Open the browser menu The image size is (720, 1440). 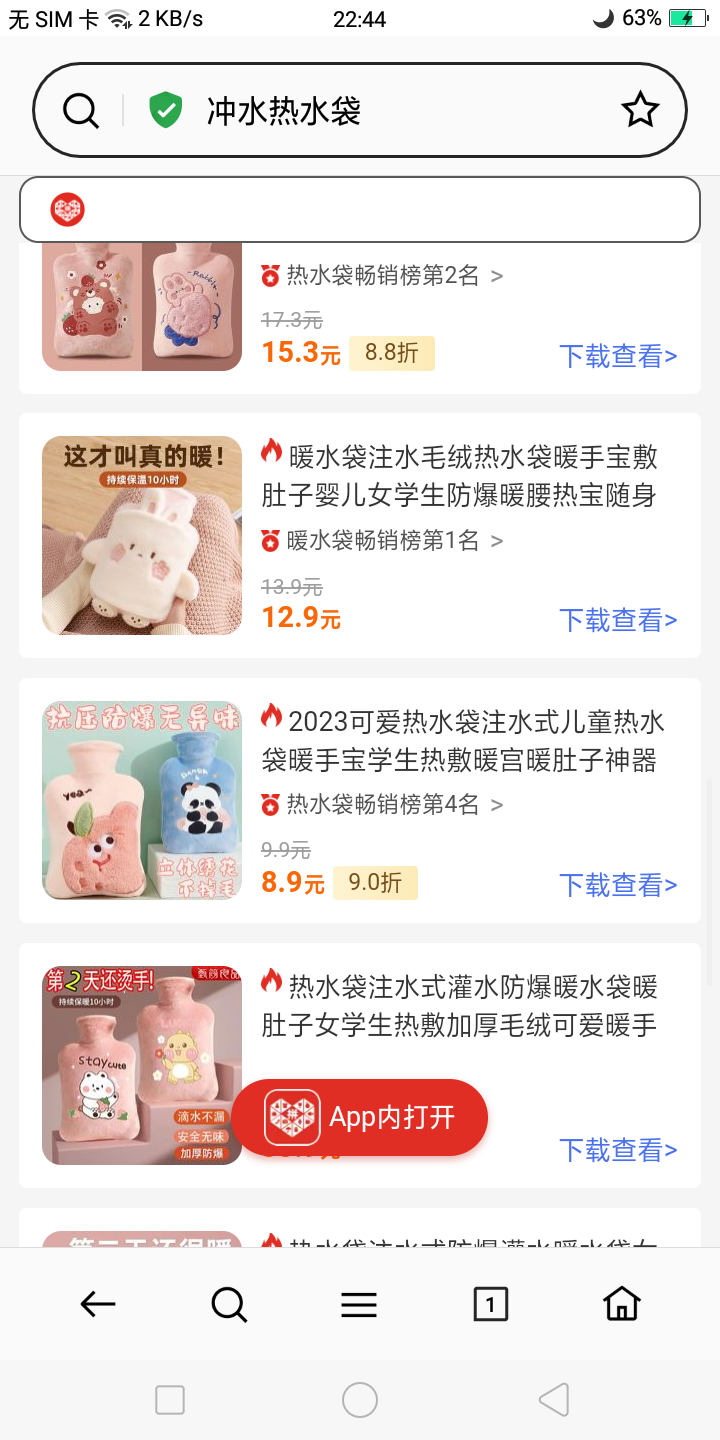point(359,1304)
